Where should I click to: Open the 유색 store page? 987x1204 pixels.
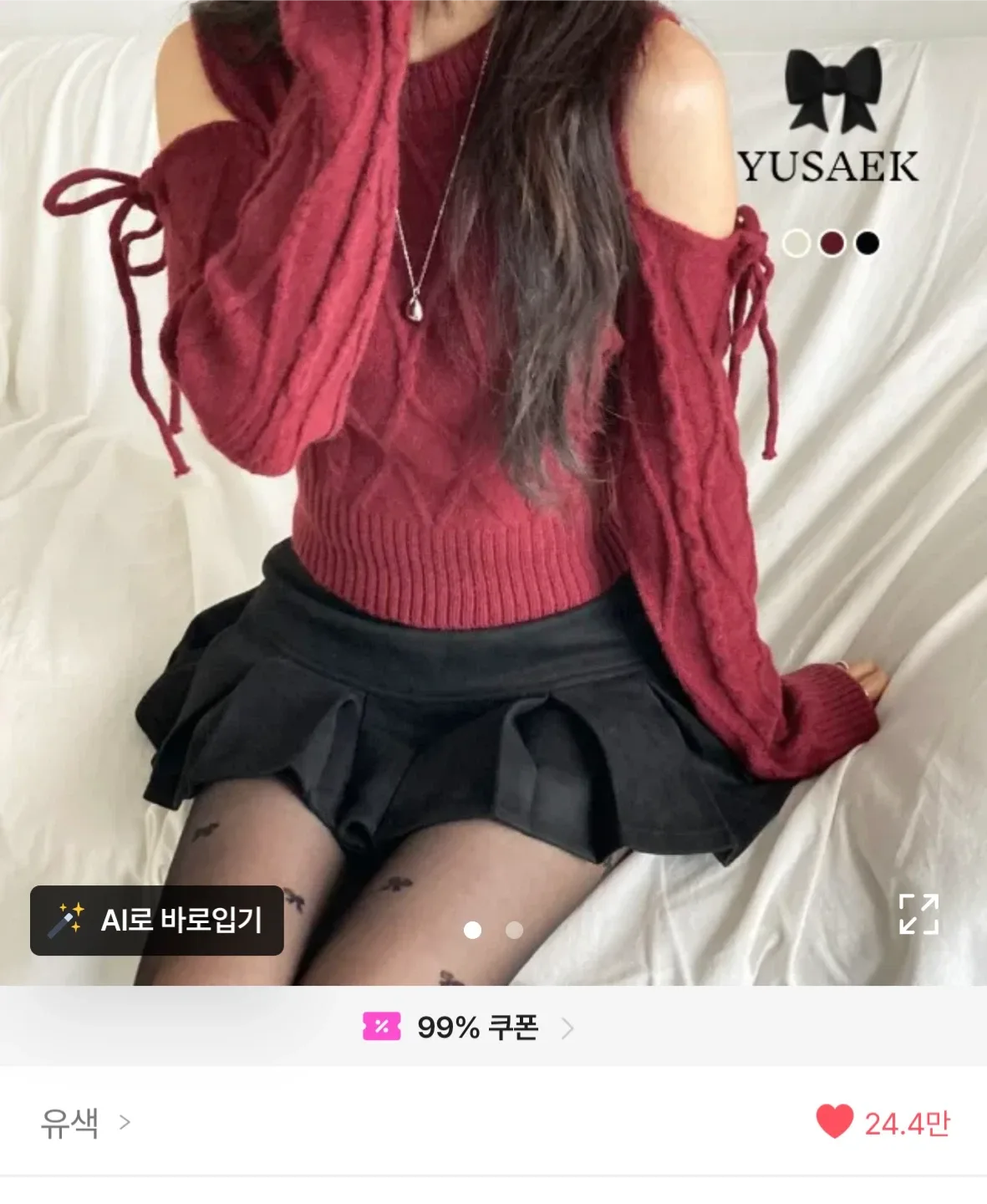(84, 1122)
